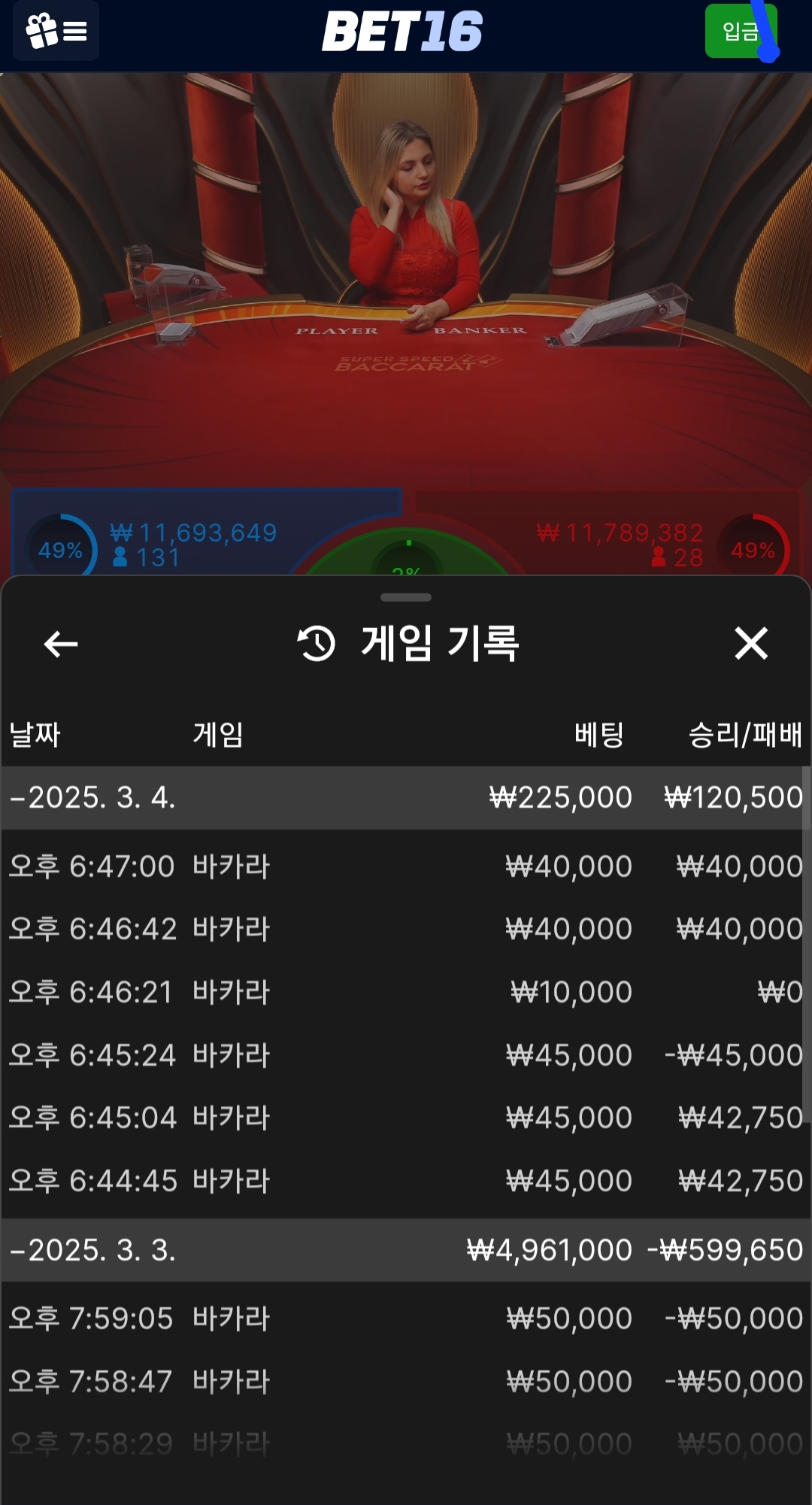Open the 오후 6:45:24 바카라 record

pos(404,1055)
